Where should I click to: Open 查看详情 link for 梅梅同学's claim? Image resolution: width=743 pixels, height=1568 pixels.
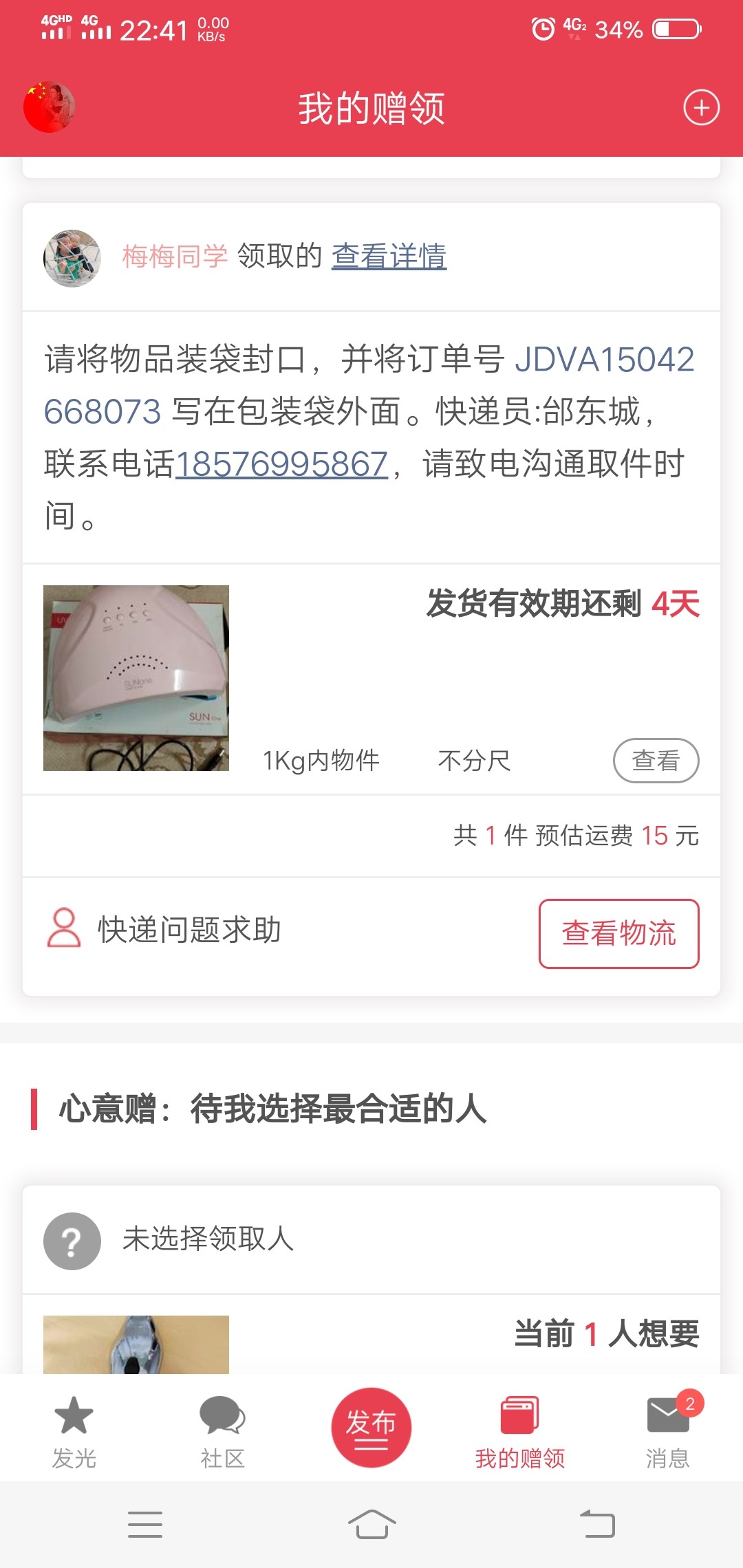click(x=389, y=257)
